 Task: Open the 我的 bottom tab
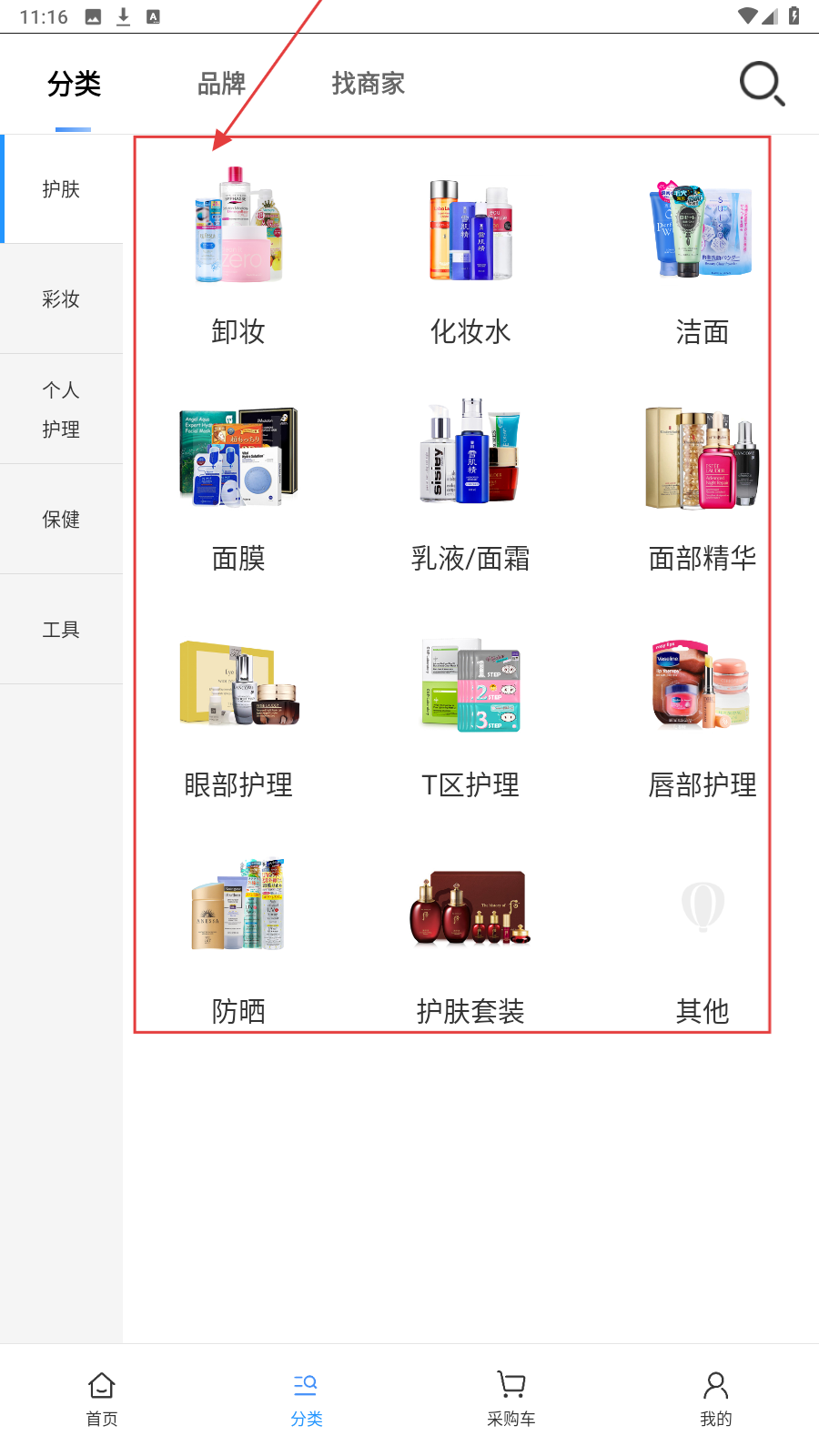coord(715,1399)
